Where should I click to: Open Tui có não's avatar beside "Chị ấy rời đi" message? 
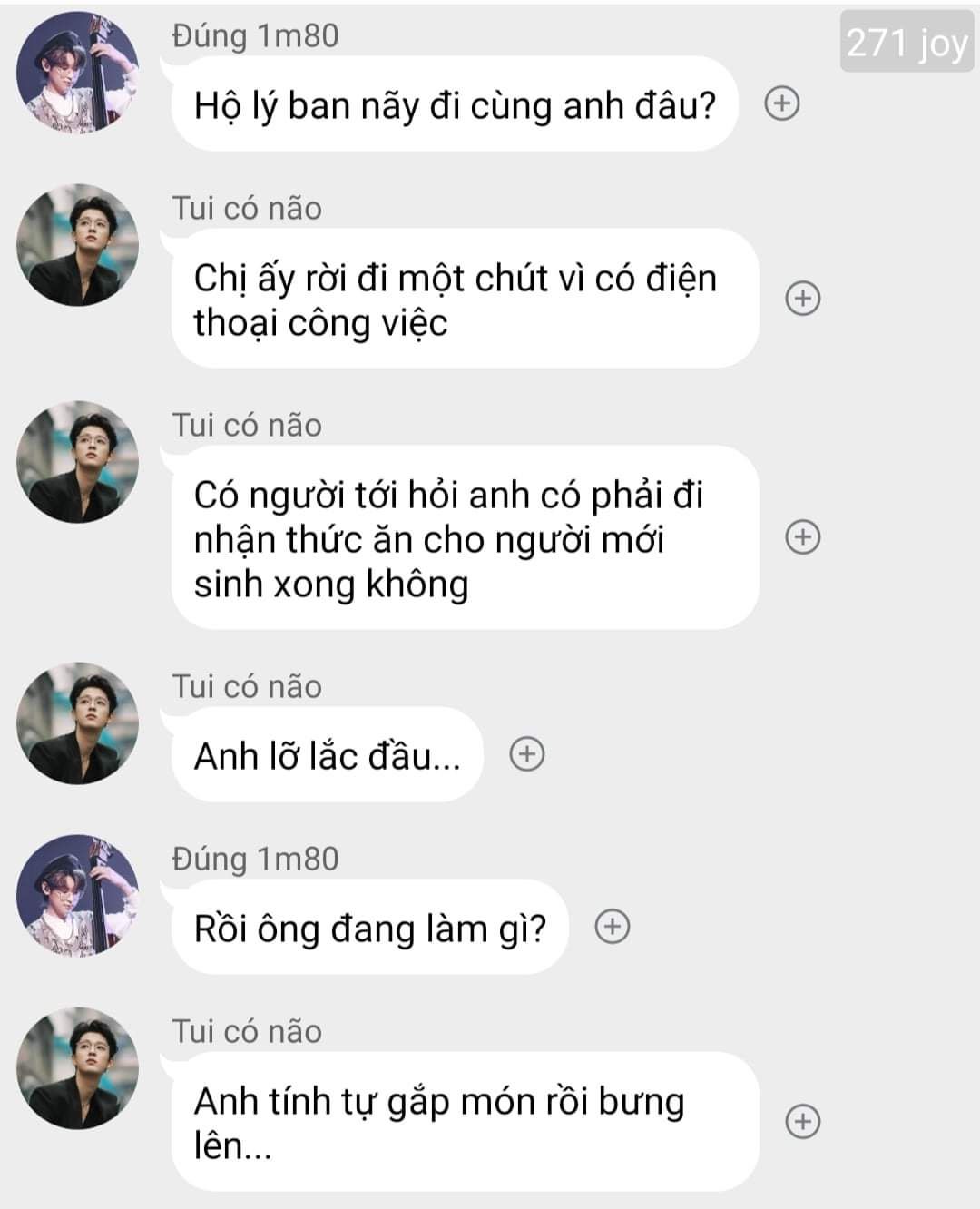(x=78, y=245)
